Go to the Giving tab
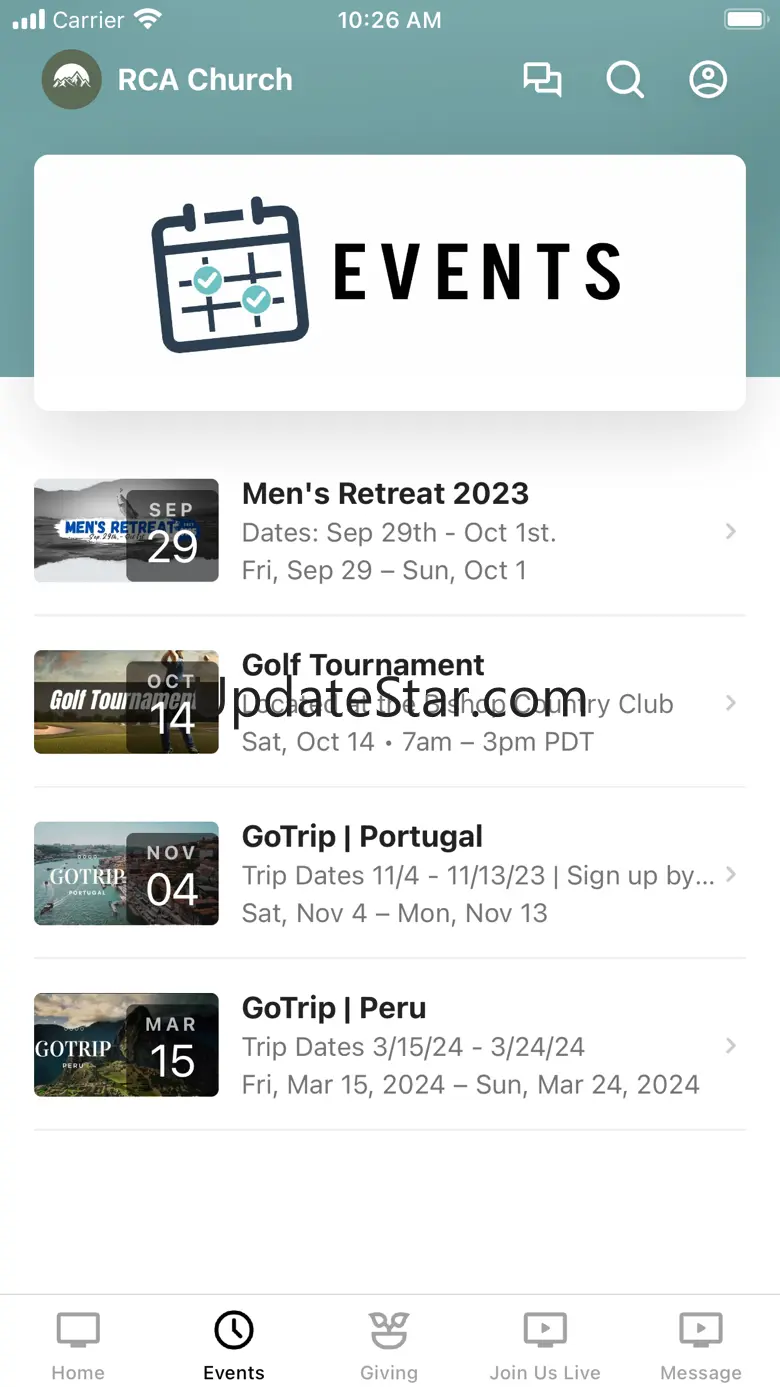 click(x=389, y=1343)
